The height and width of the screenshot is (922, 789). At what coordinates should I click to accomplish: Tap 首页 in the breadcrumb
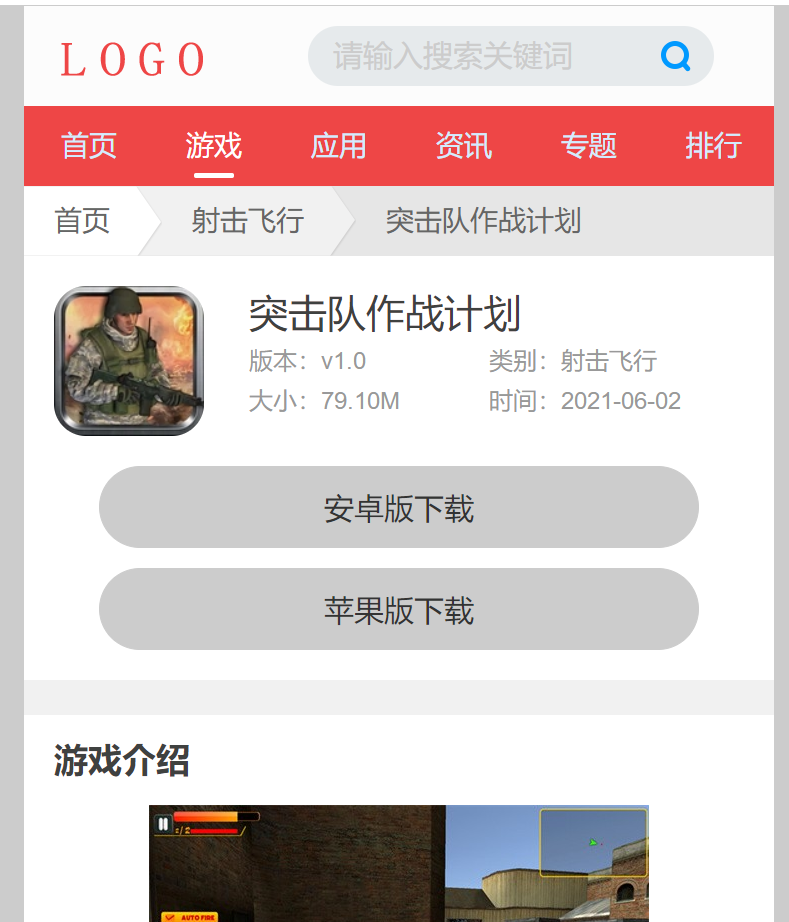pos(82,221)
